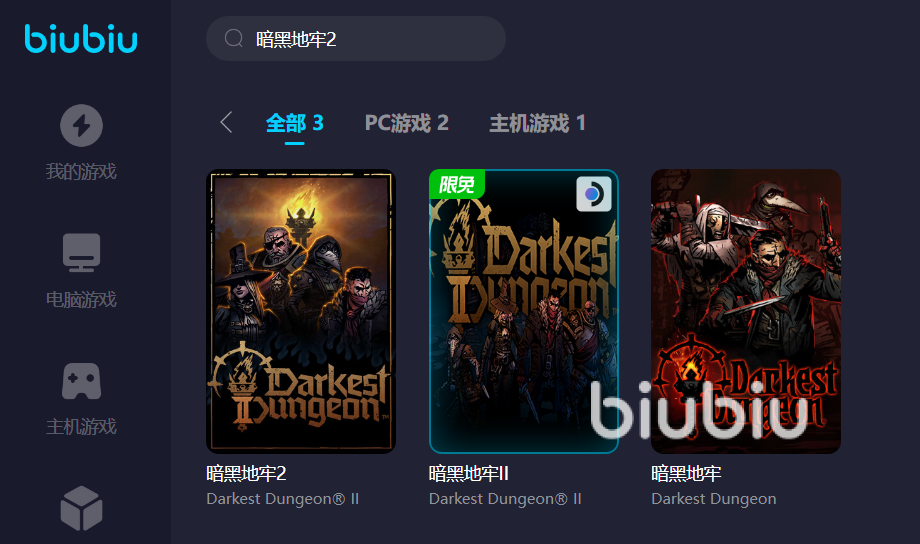Viewport: 920px width, 544px height.
Task: Open the cube icon section in sidebar
Action: point(81,508)
